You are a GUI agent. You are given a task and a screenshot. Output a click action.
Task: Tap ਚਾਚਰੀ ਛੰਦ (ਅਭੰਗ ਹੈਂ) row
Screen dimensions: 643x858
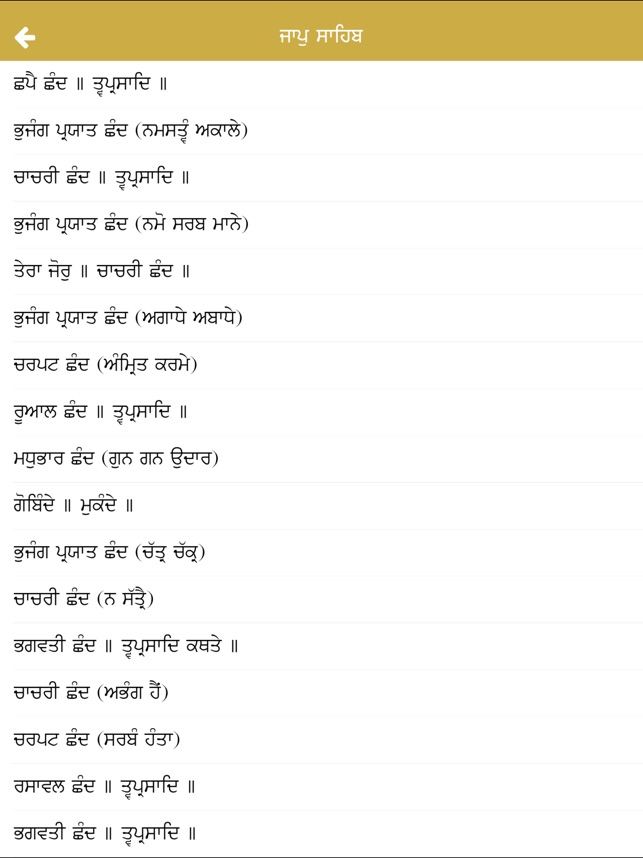(321, 693)
